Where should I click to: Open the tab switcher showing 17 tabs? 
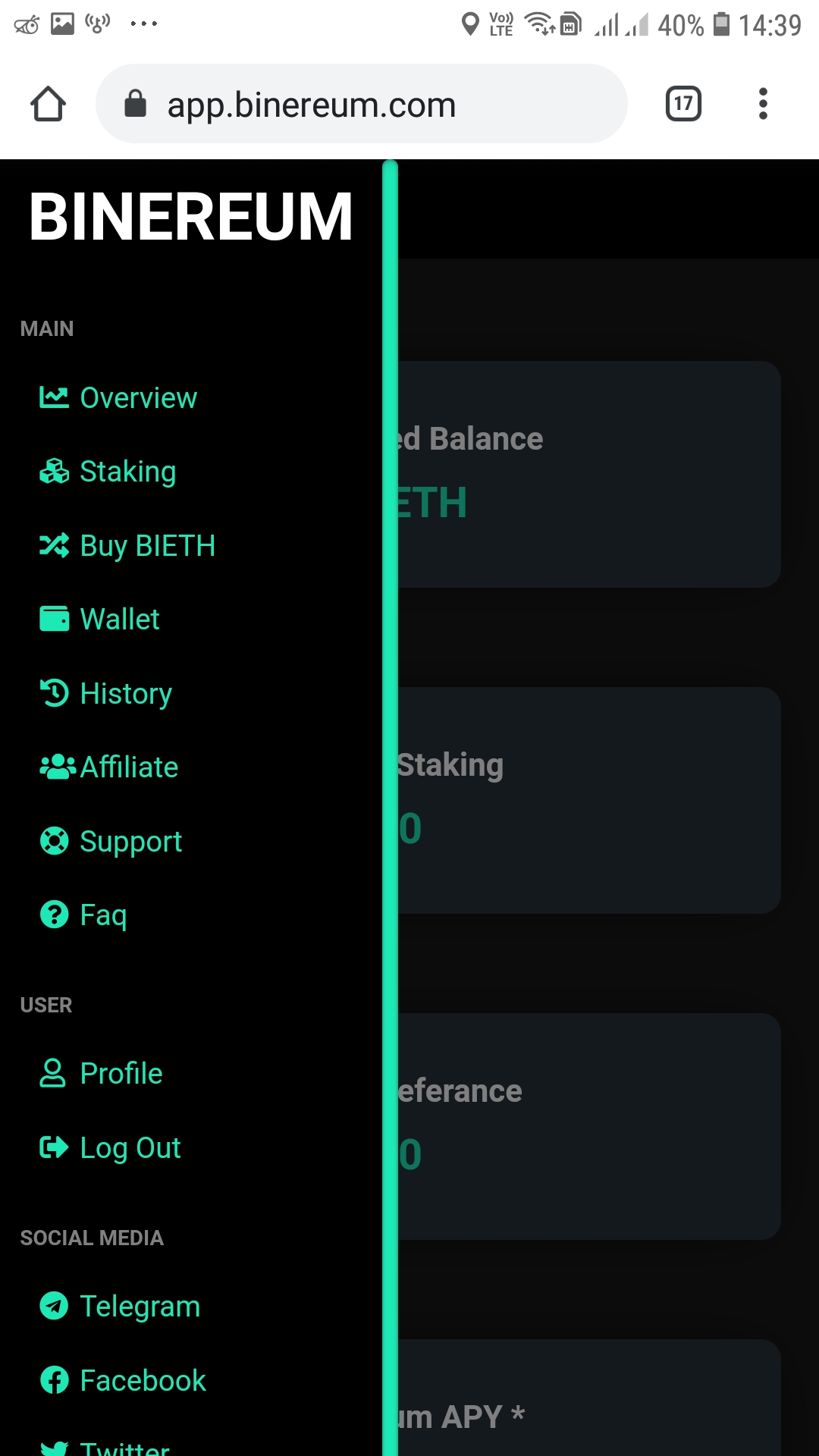point(683,104)
